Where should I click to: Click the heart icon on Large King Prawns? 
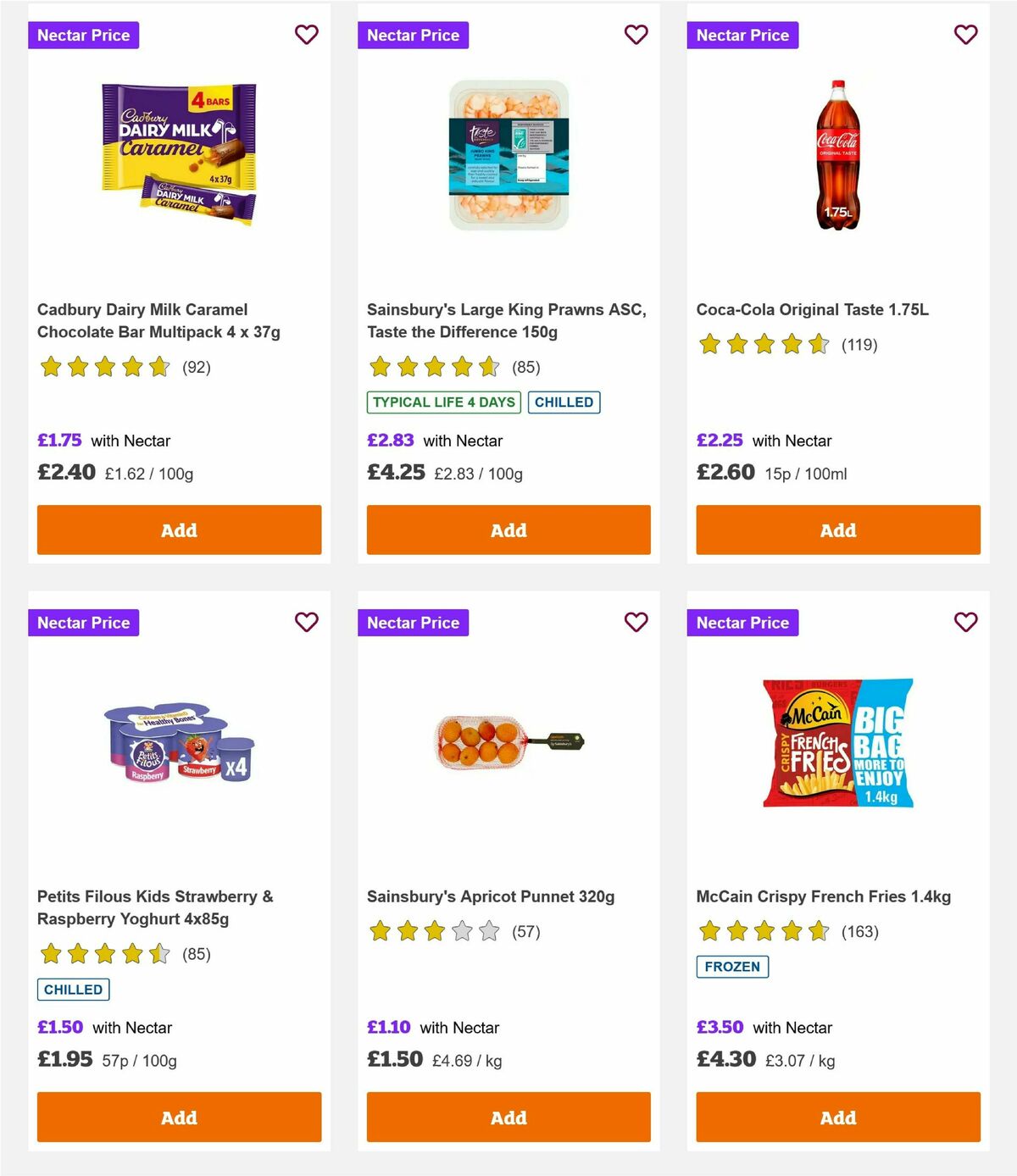[636, 35]
